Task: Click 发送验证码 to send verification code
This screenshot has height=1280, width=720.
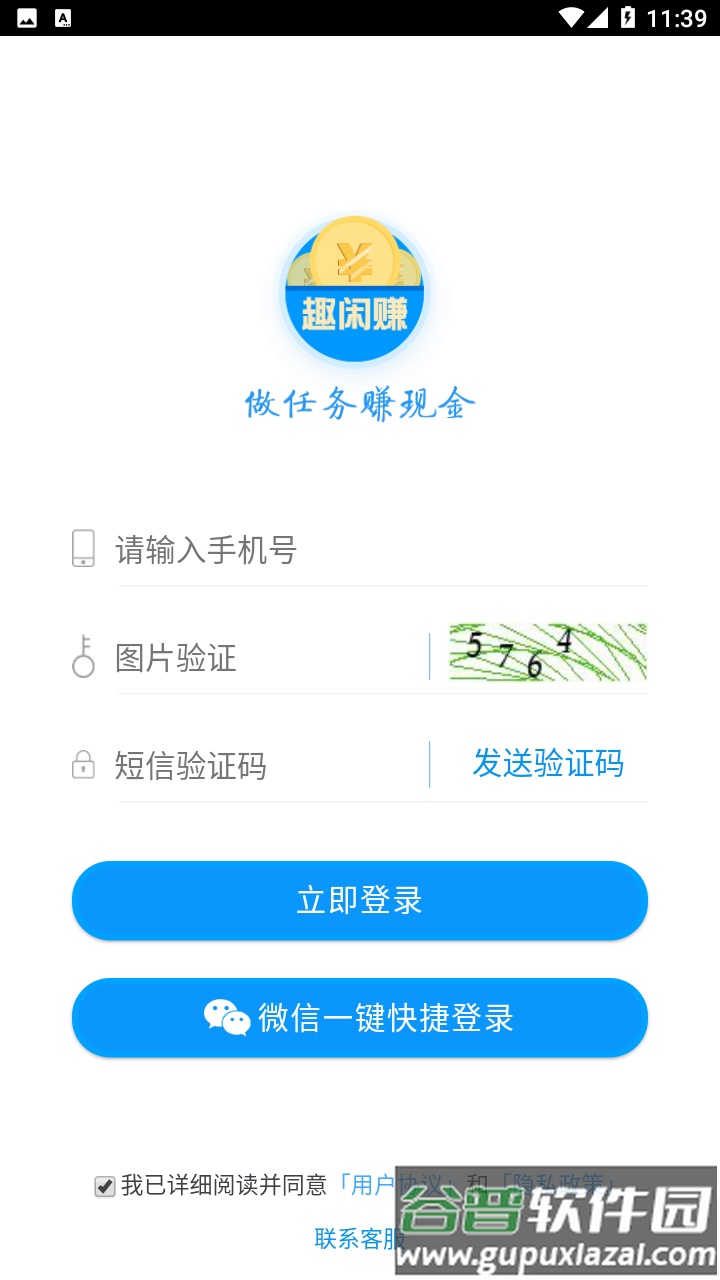Action: coord(548,764)
